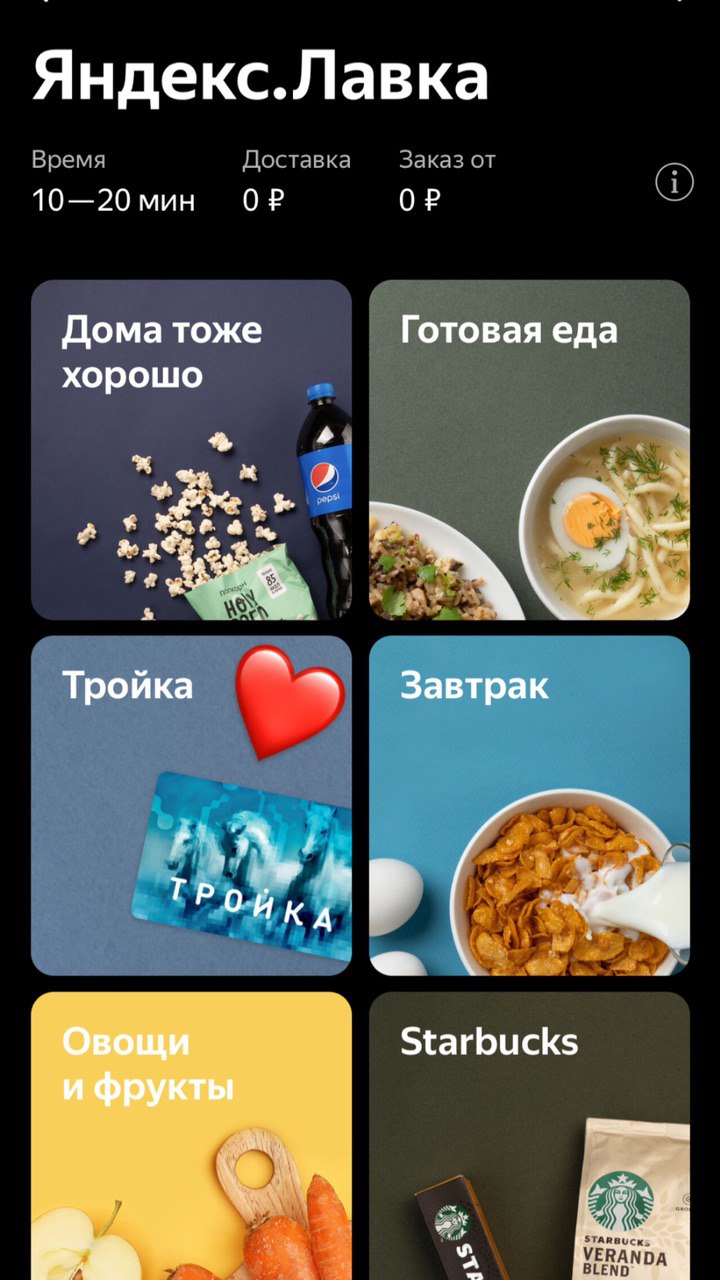Open the "Дома тоже хорошо" category
This screenshot has width=720, height=1280.
coord(191,450)
